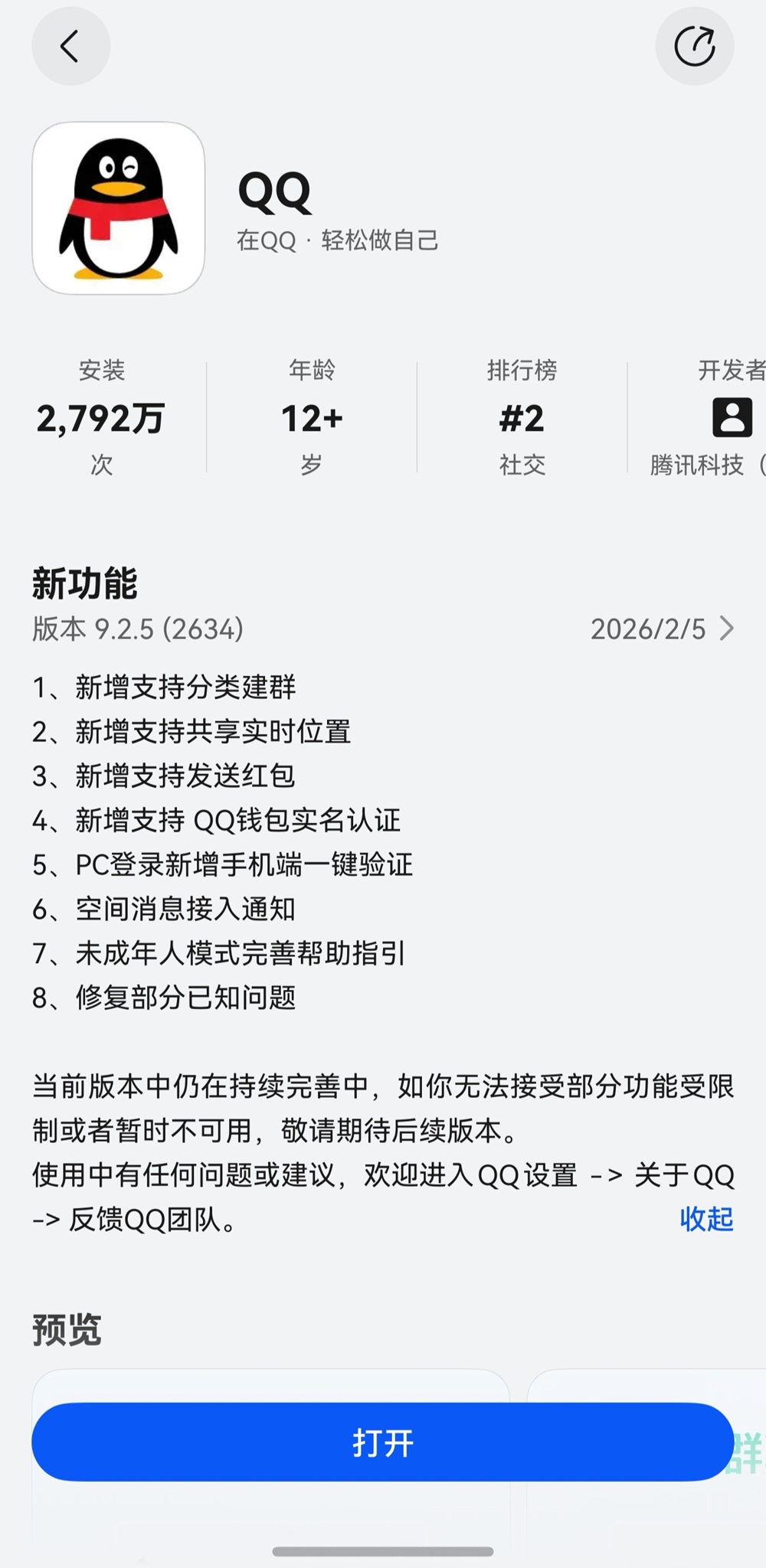The image size is (766, 1568).
Task: Collapse the description with 收起
Action: (705, 1219)
